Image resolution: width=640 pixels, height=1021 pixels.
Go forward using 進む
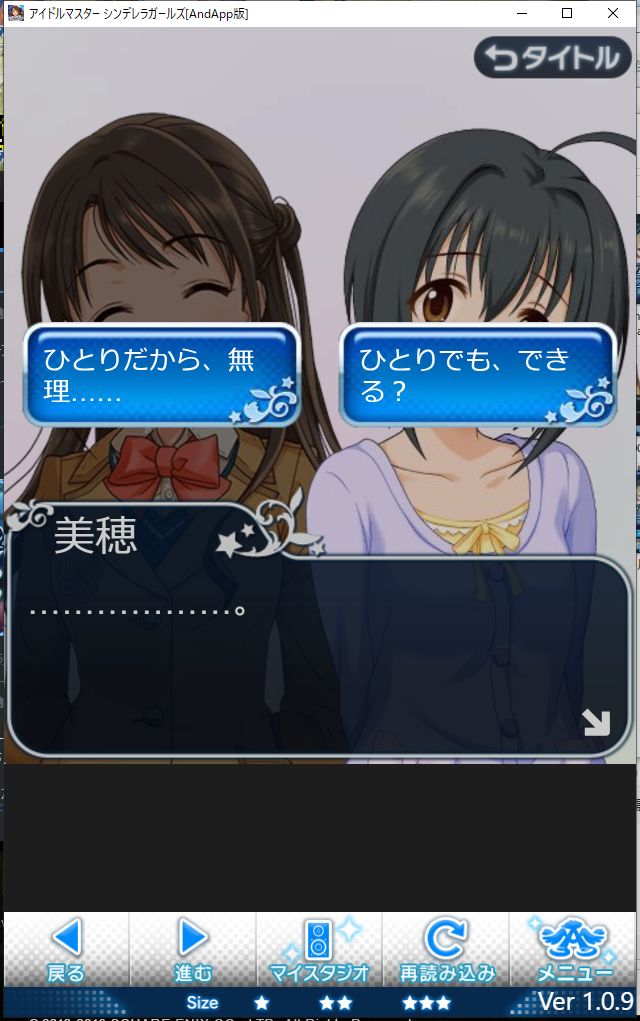(x=193, y=949)
